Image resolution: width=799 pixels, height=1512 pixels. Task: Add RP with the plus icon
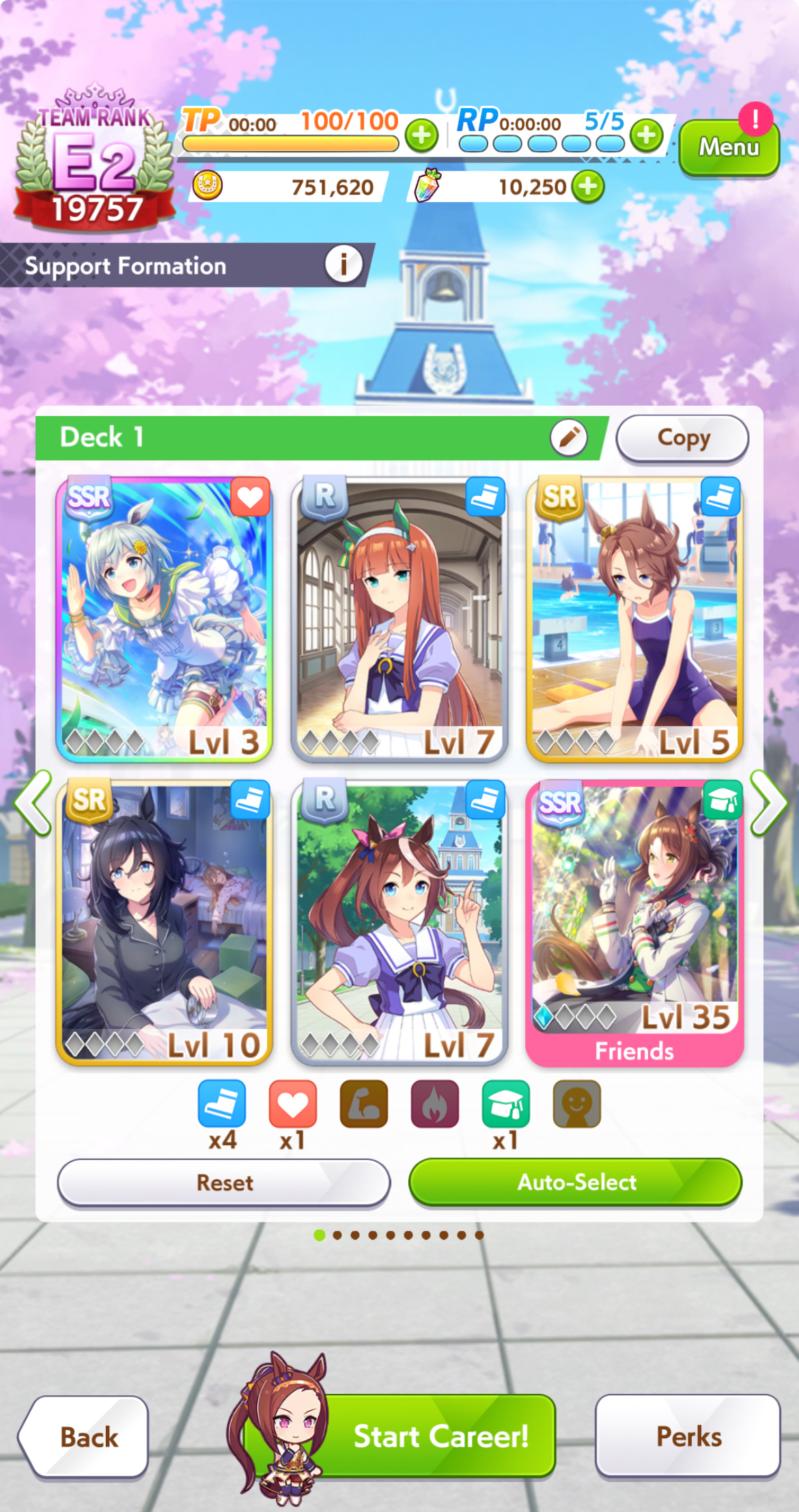(x=647, y=135)
